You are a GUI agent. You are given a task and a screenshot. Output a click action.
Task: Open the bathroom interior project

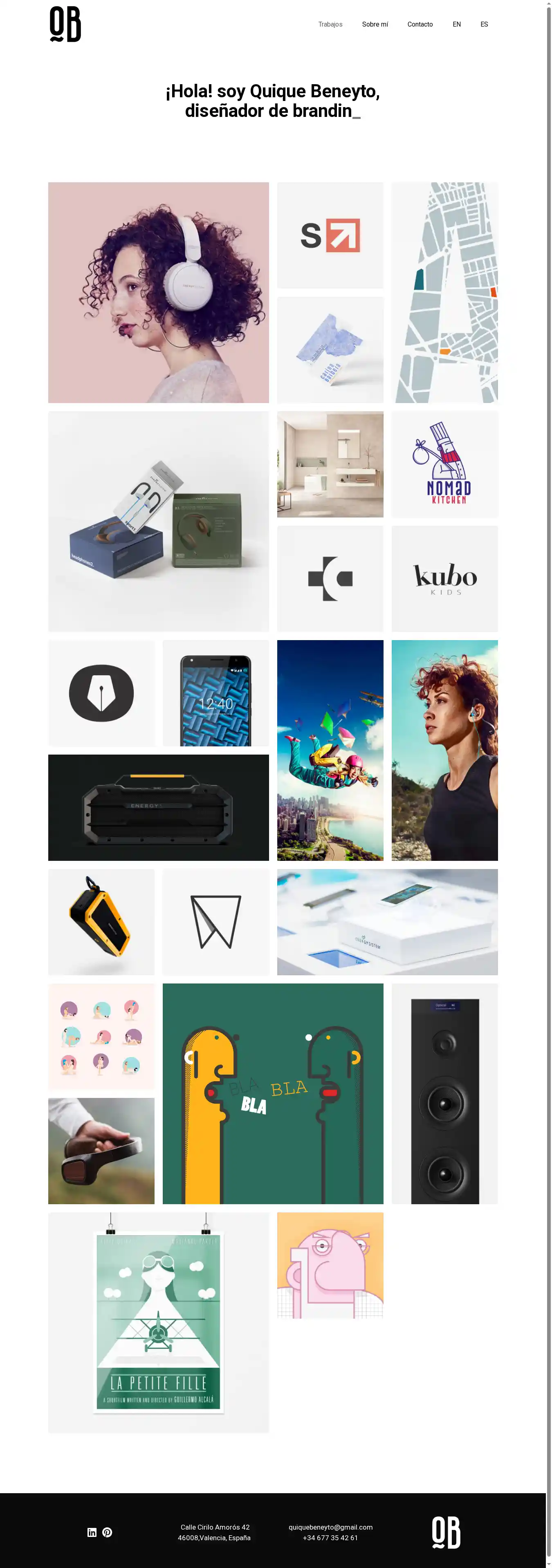point(330,464)
